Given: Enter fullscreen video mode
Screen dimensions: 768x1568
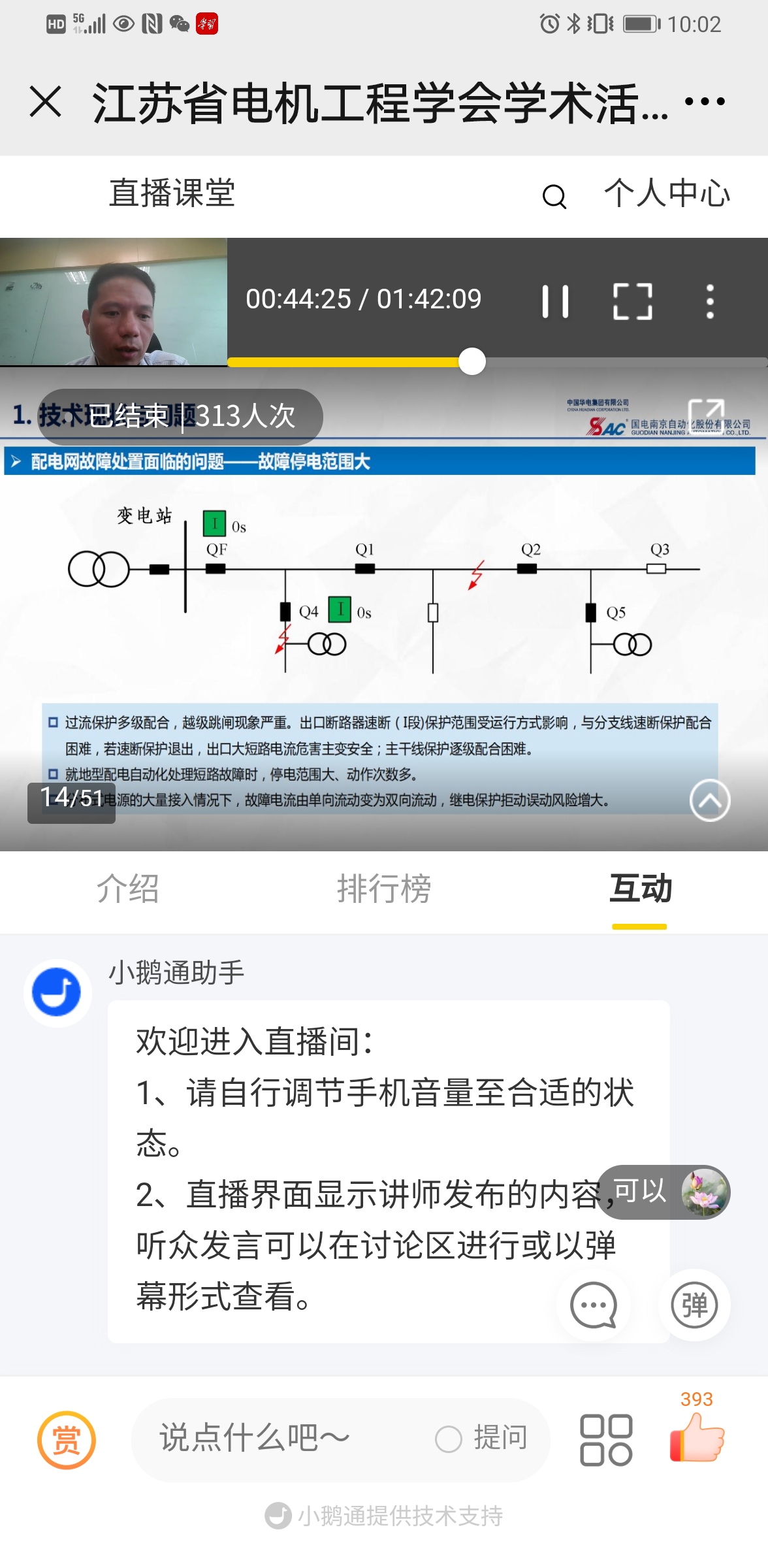Looking at the screenshot, I should pos(632,302).
